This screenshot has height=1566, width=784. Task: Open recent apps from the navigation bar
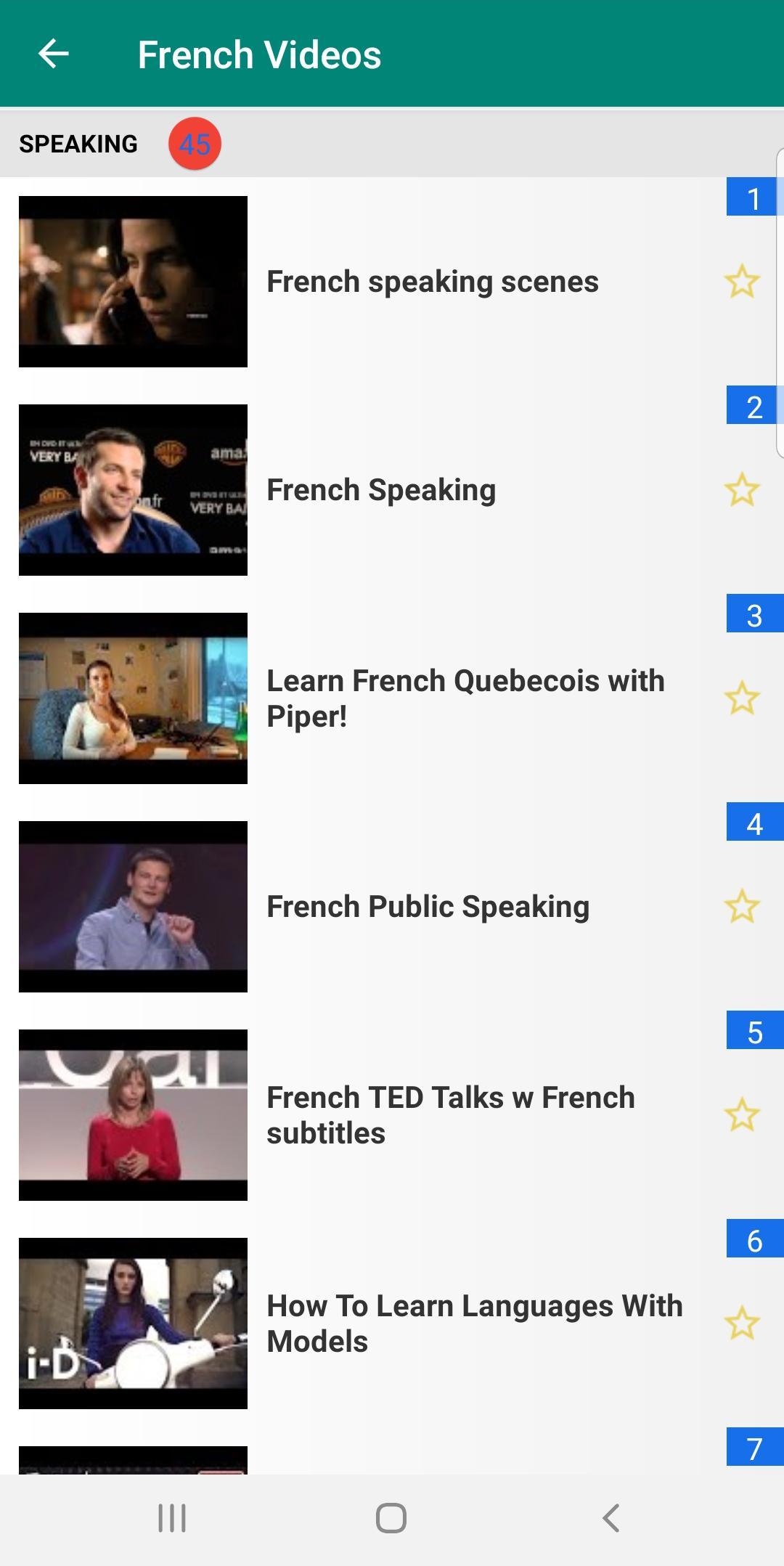(x=172, y=1518)
